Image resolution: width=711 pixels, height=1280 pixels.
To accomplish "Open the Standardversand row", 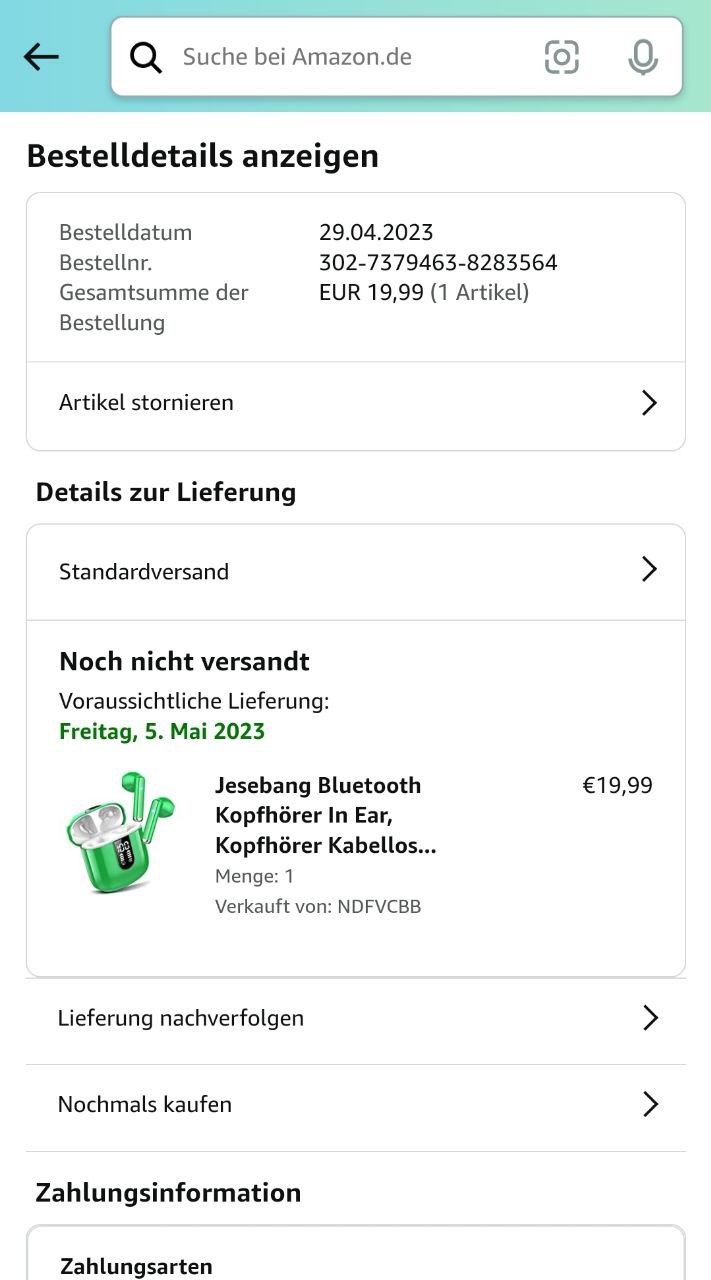I will coord(355,571).
